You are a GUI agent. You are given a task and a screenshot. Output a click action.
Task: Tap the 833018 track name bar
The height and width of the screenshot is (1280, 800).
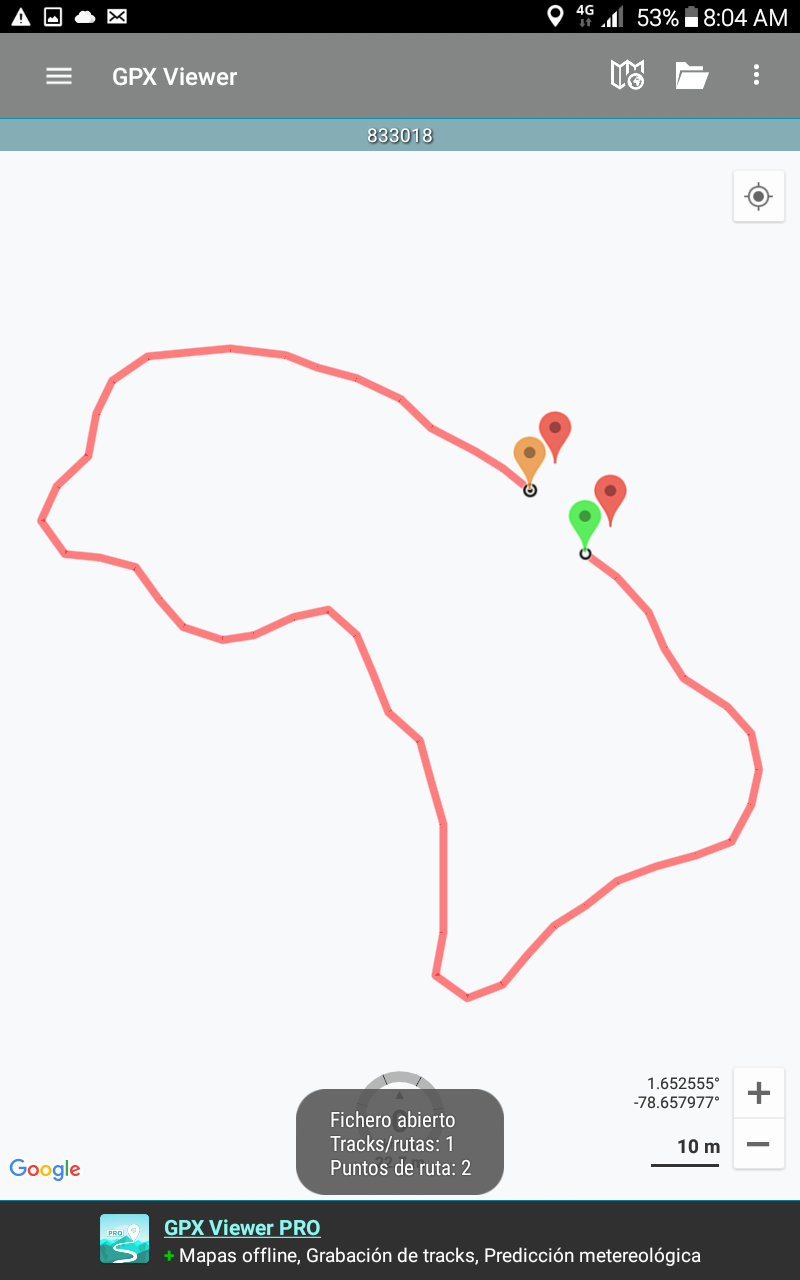[x=400, y=135]
